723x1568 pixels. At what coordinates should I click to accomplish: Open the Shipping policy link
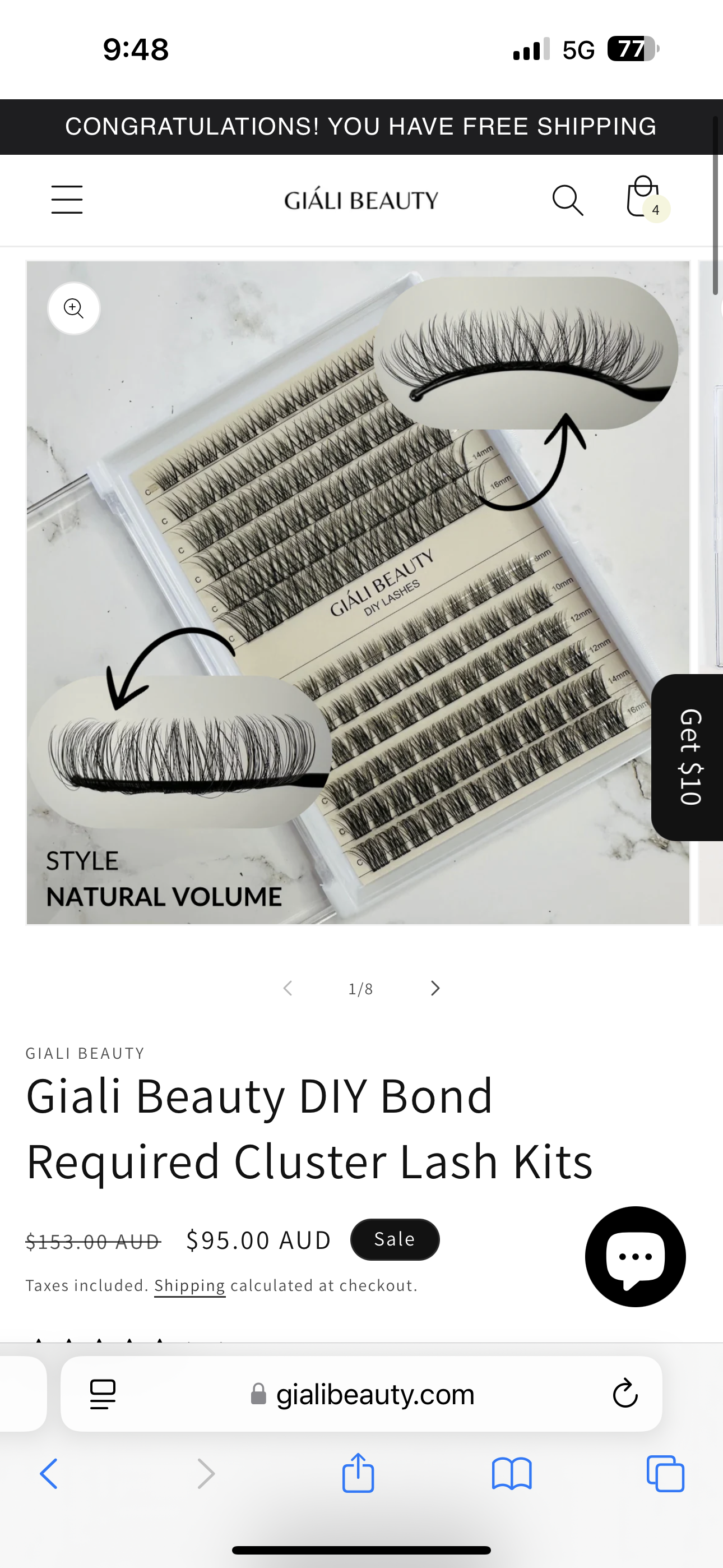[x=189, y=1285]
